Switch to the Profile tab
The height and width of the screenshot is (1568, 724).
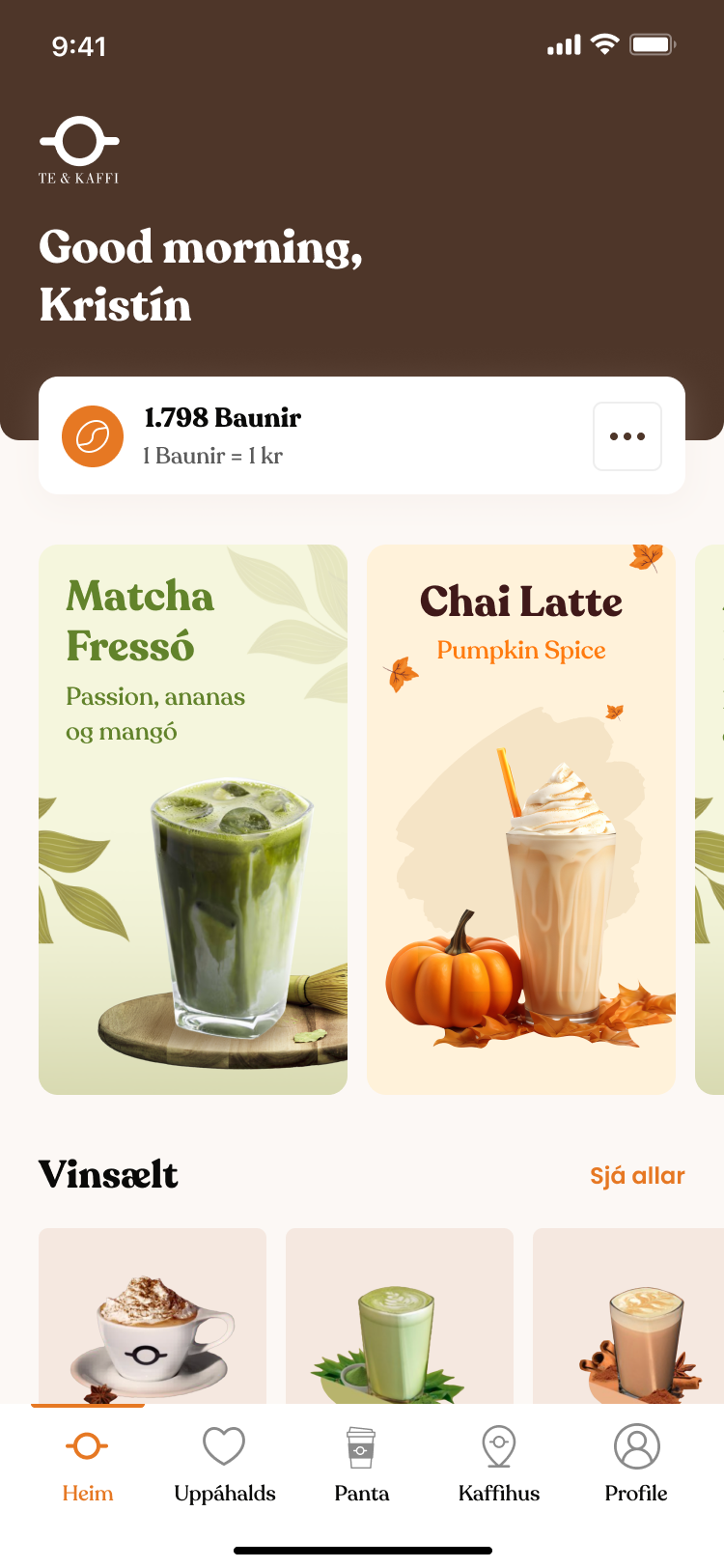pyautogui.click(x=636, y=1464)
